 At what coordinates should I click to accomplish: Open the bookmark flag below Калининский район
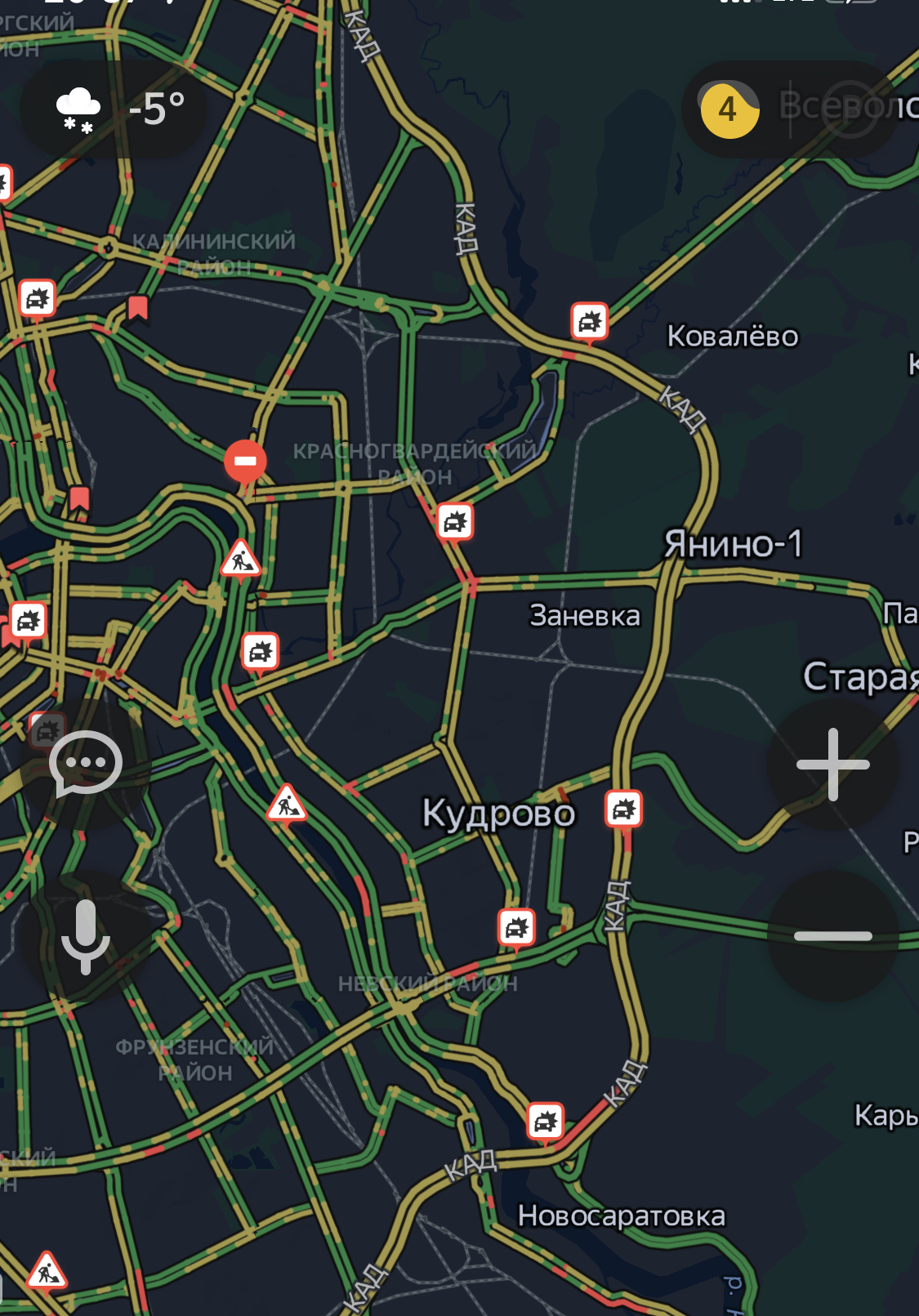click(138, 308)
